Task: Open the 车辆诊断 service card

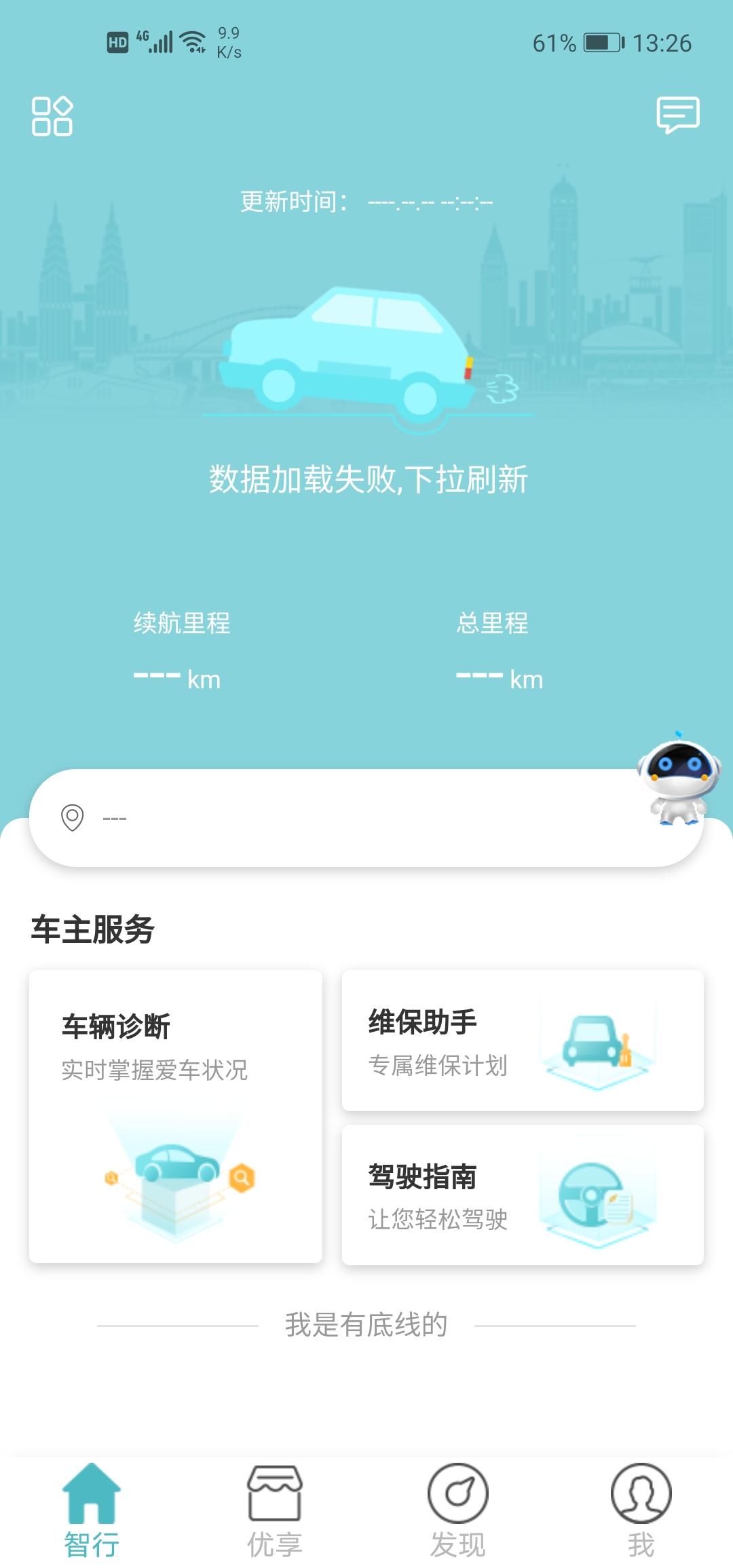Action: click(175, 1113)
